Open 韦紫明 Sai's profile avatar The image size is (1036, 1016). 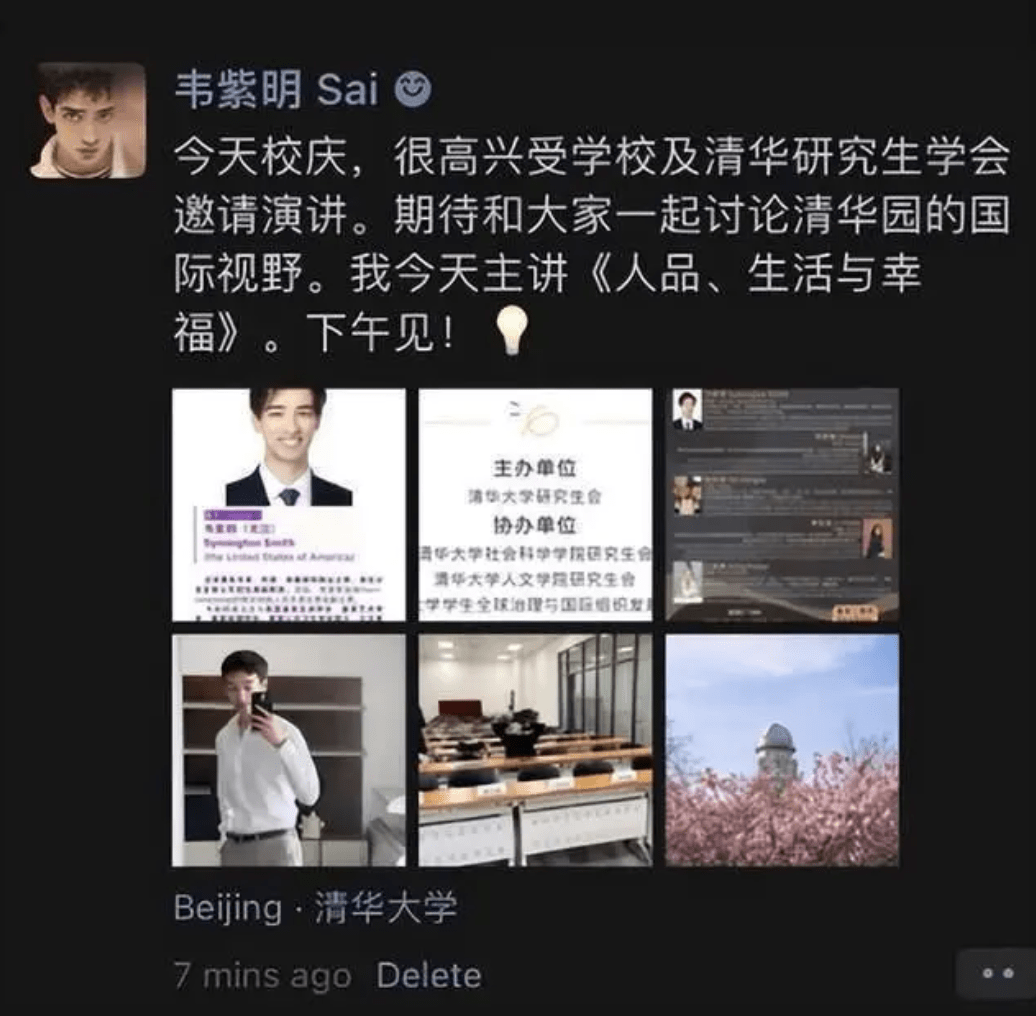[x=88, y=120]
